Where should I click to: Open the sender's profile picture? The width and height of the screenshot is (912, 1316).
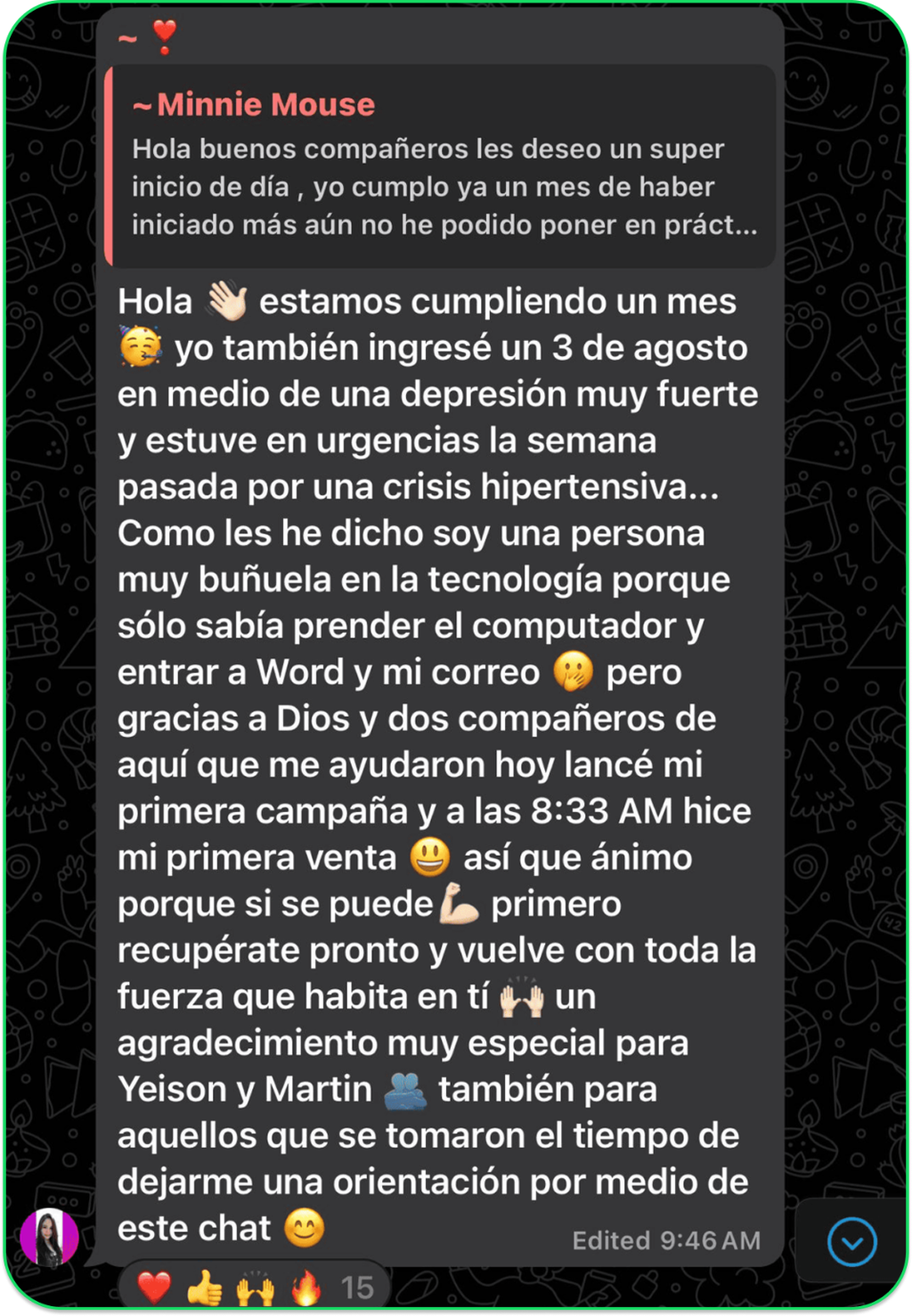[x=49, y=1238]
